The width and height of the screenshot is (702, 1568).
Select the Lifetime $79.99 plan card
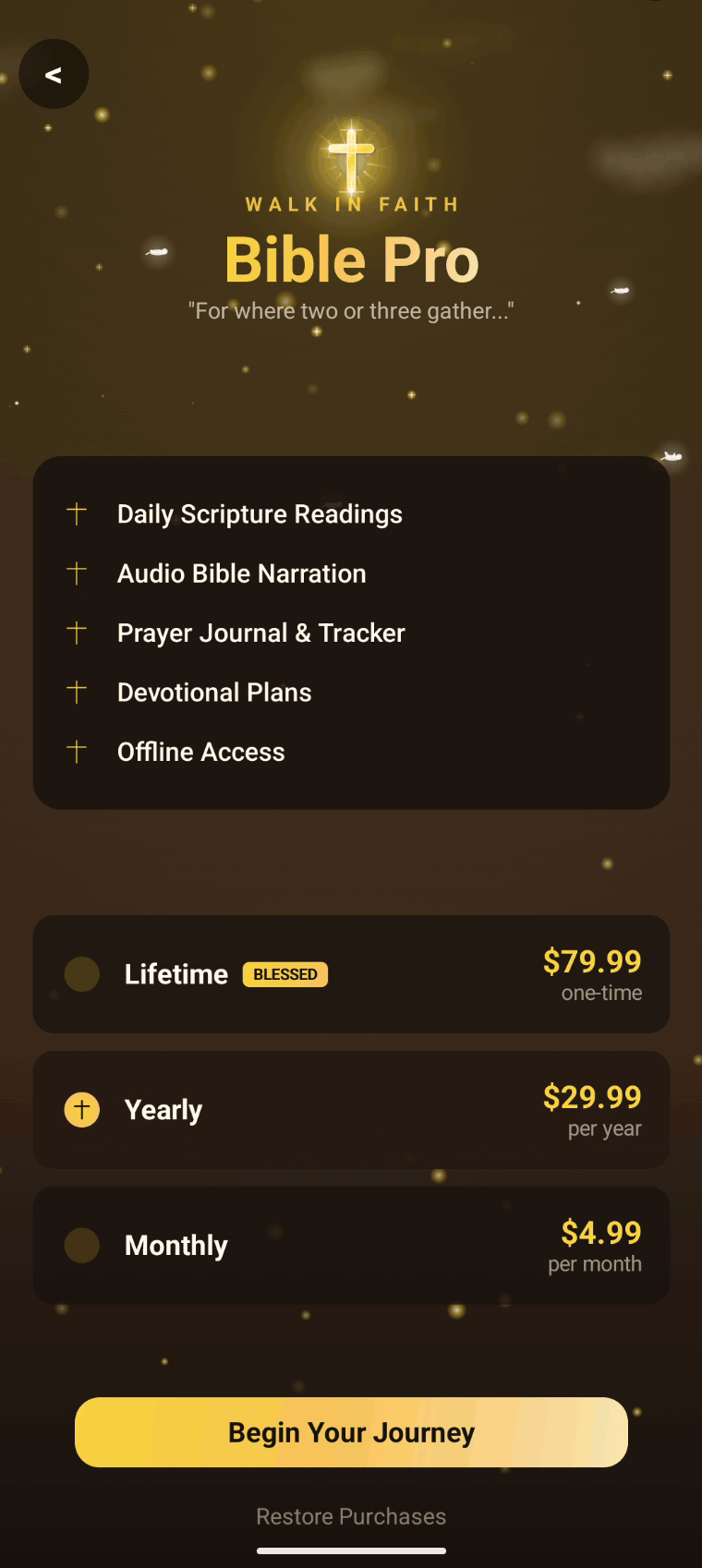coord(351,974)
